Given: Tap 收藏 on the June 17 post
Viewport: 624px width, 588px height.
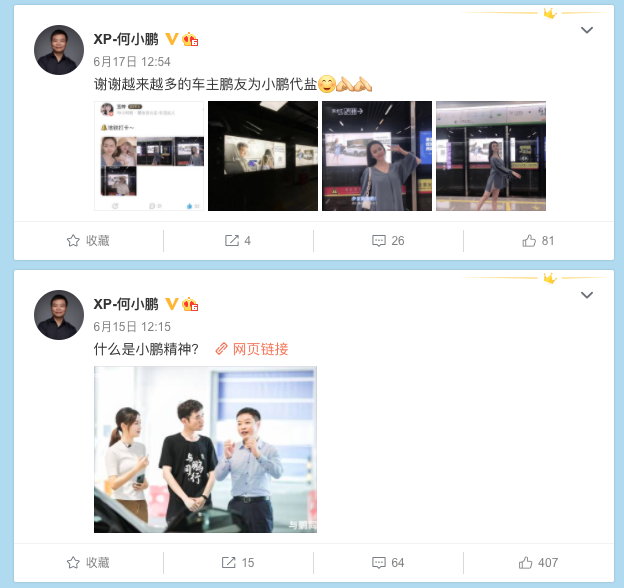Looking at the screenshot, I should (88, 241).
